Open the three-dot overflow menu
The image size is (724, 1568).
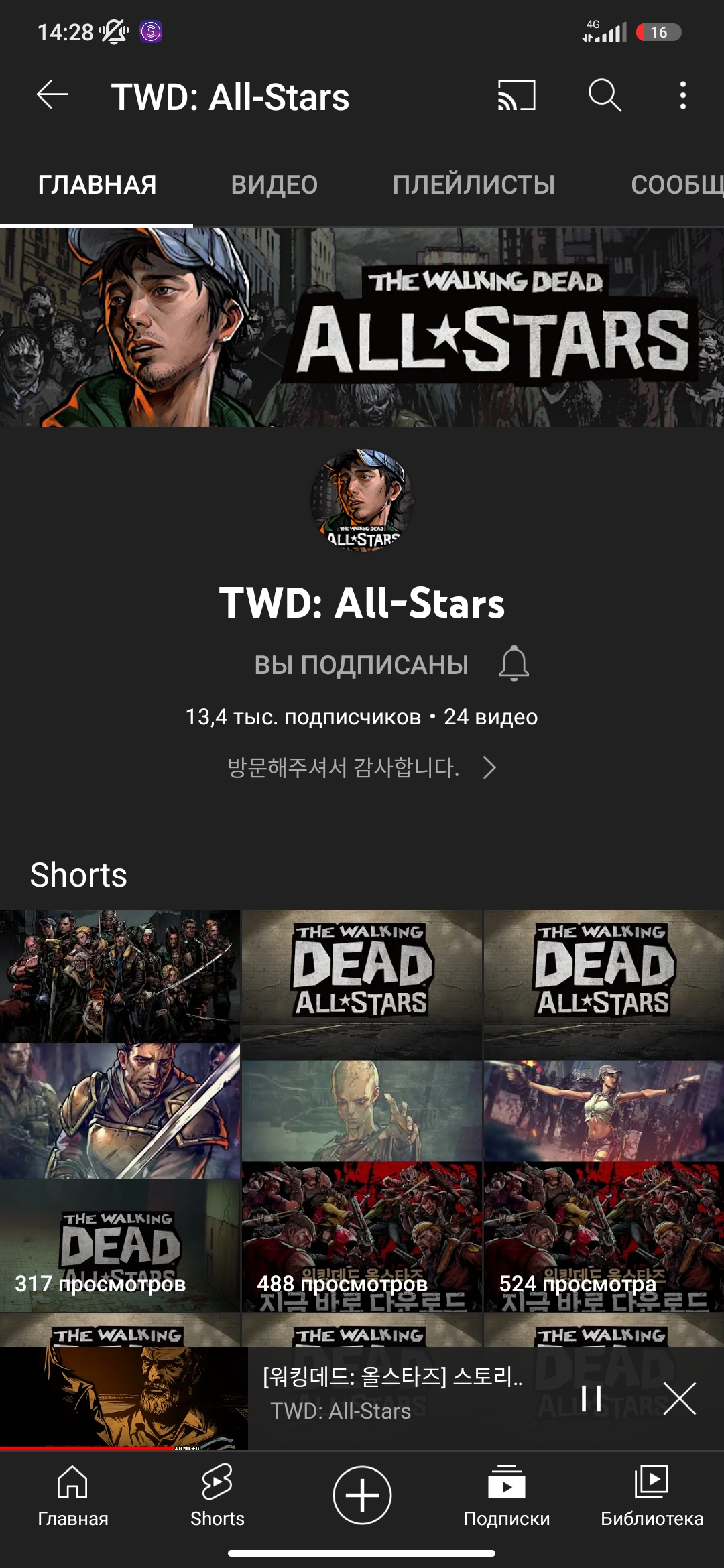(x=682, y=95)
